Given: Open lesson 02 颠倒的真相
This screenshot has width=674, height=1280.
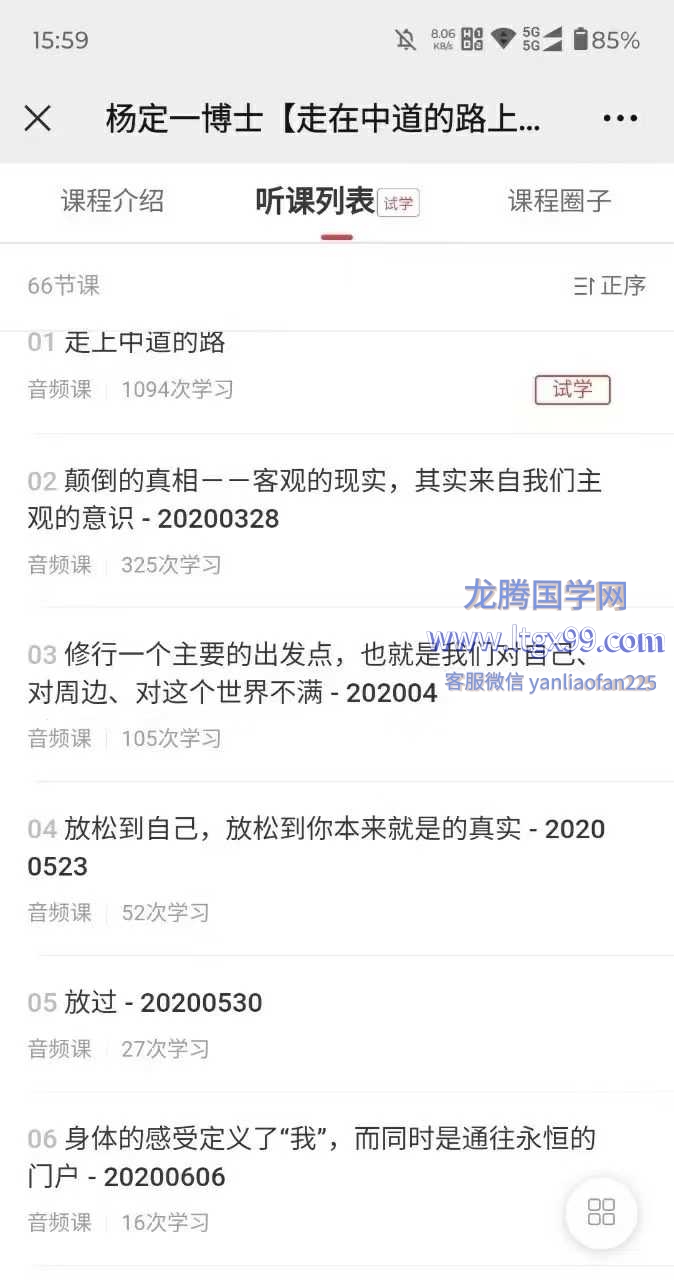Looking at the screenshot, I should pyautogui.click(x=337, y=521).
